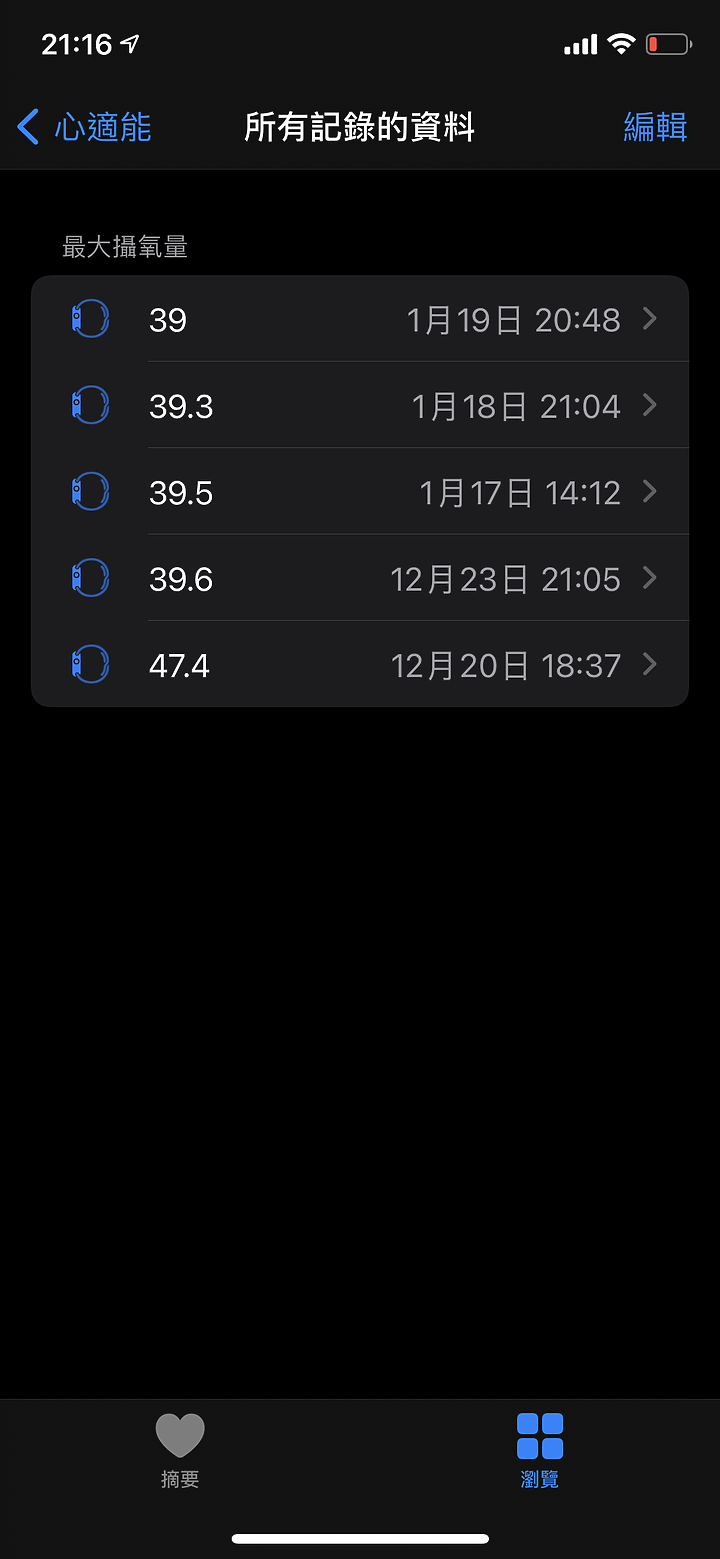This screenshot has height=1559, width=720.
Task: Open the 47.4 record from 12月20日
Action: click(360, 664)
